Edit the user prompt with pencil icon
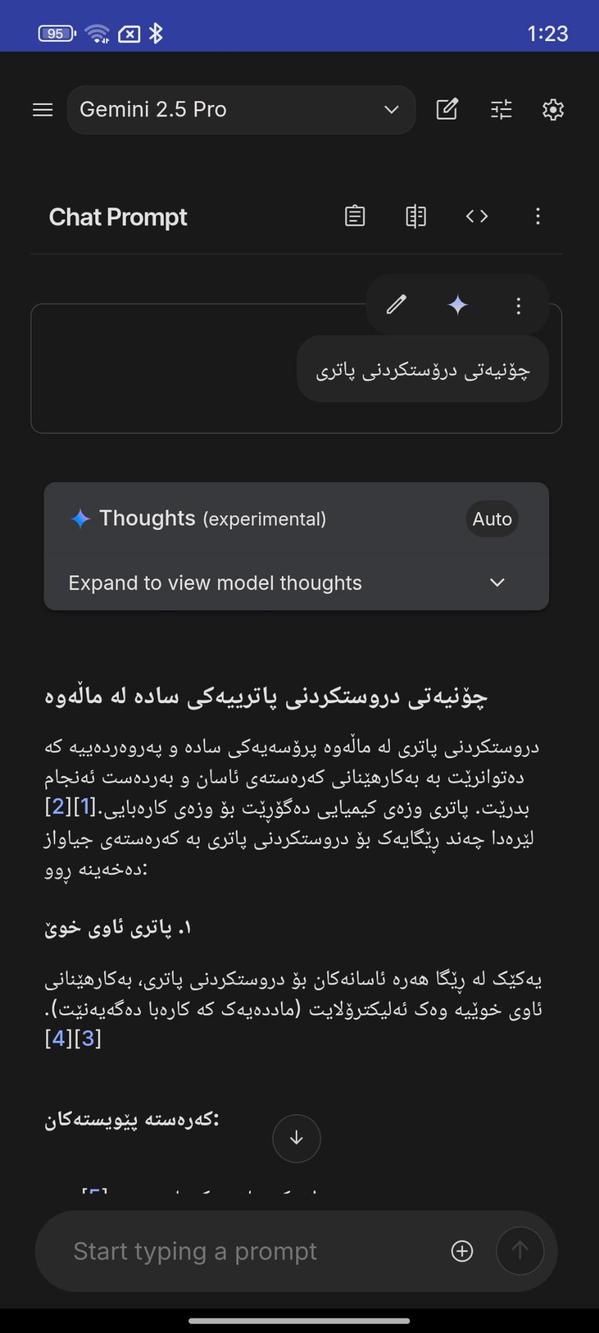 (397, 305)
